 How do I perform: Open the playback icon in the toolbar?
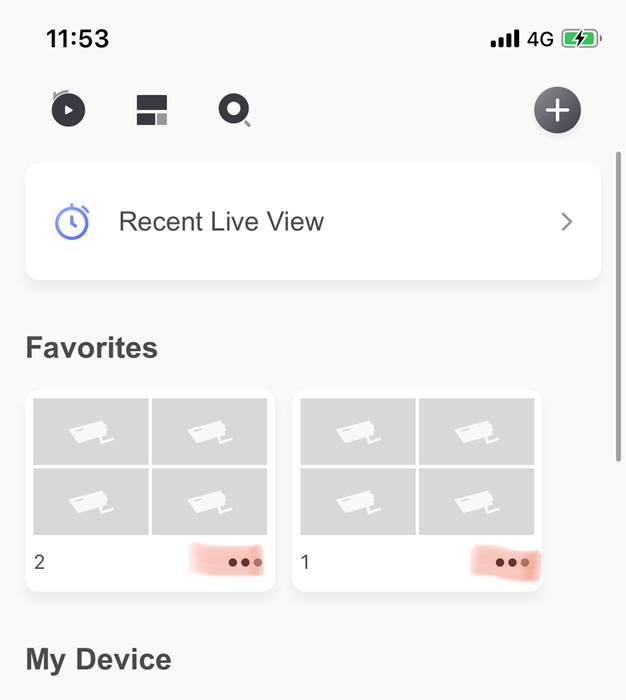68,109
